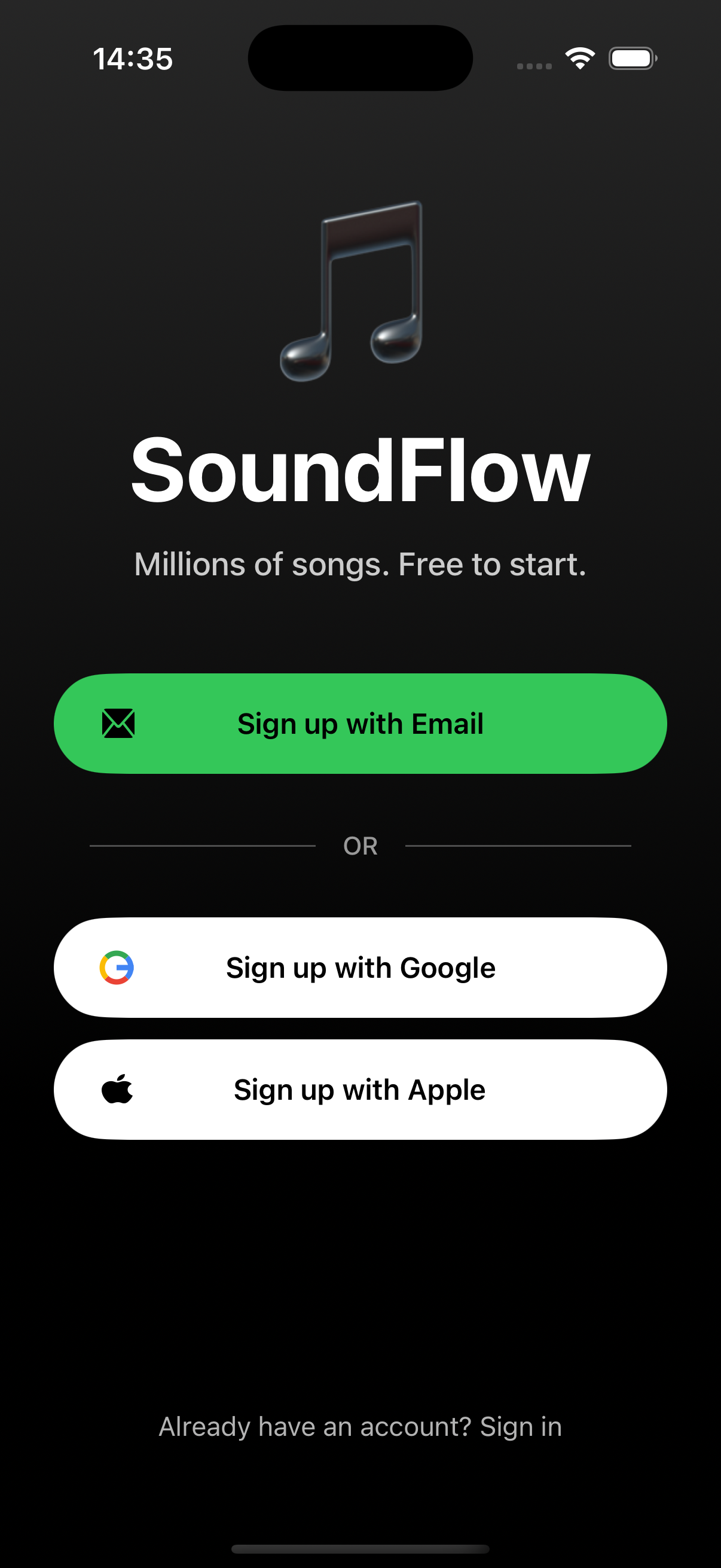Image resolution: width=721 pixels, height=1568 pixels.
Task: Click Sign up with Email
Action: point(360,723)
